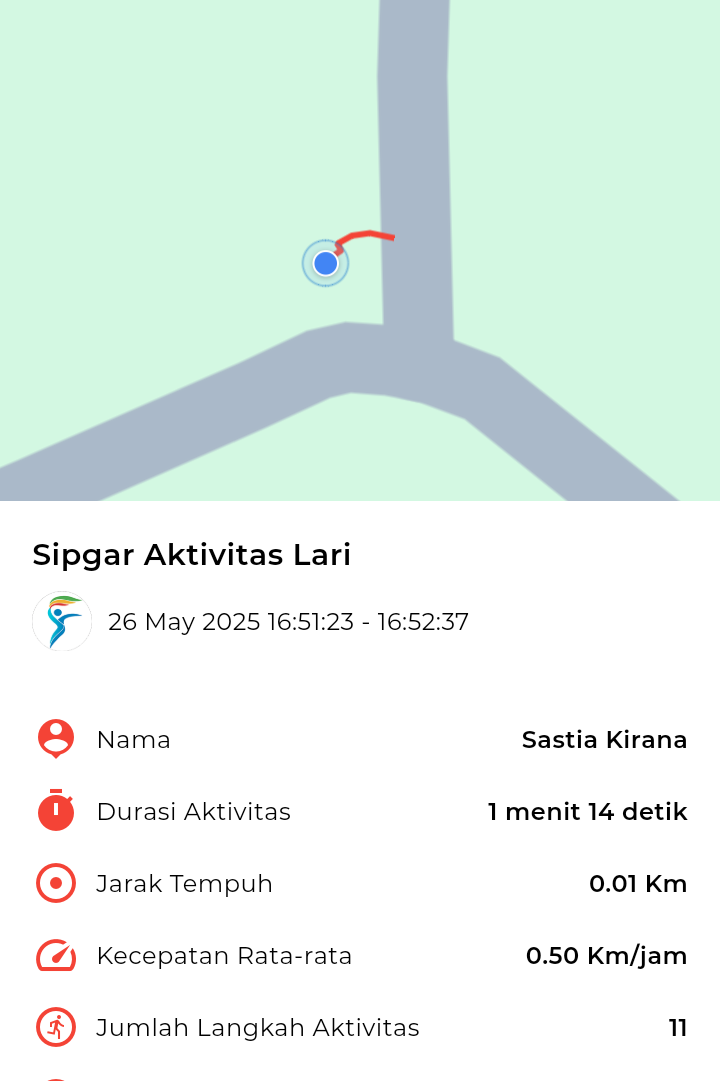Open the Sipgar app logo badge
This screenshot has width=720, height=1081.
(x=61, y=621)
